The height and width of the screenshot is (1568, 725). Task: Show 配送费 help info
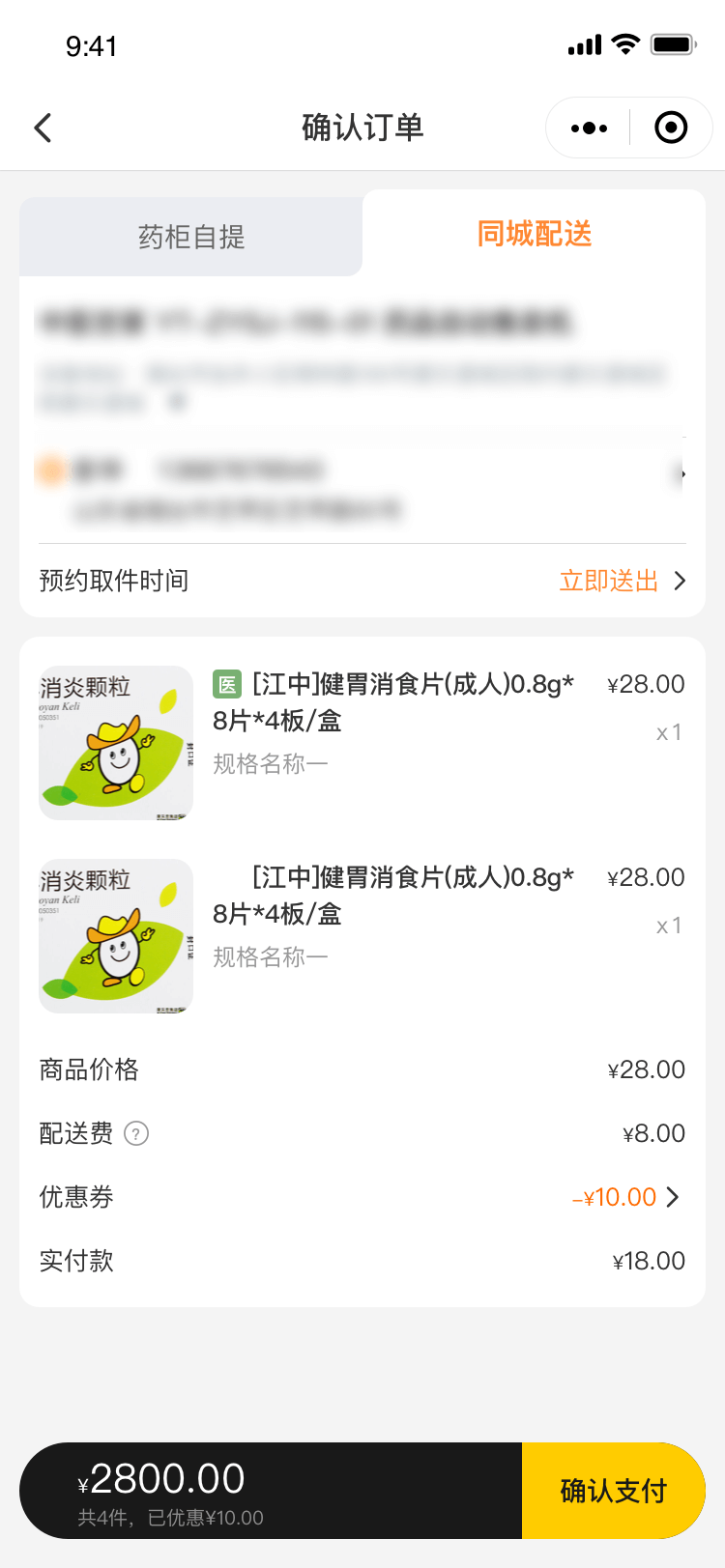[137, 1133]
